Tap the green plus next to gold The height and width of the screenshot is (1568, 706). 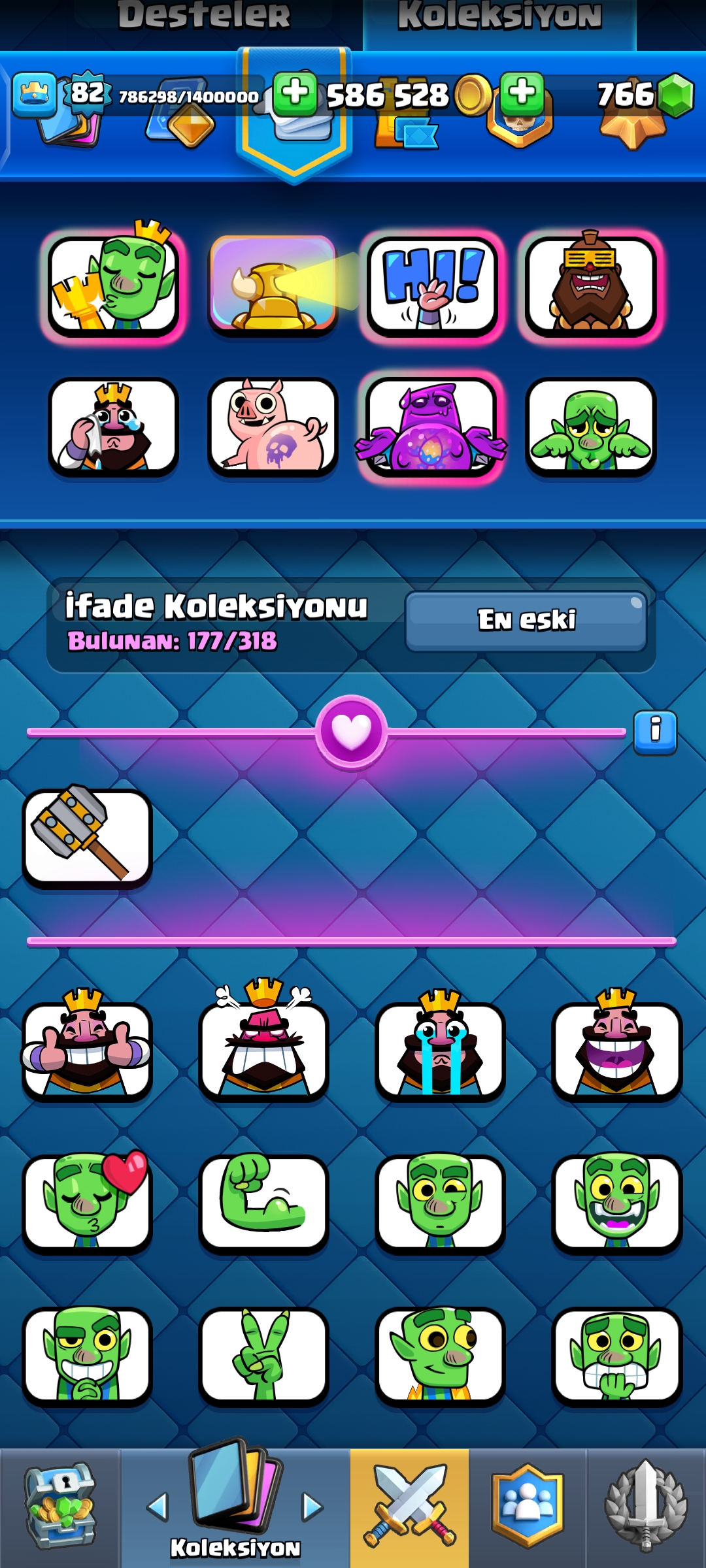coord(295,94)
